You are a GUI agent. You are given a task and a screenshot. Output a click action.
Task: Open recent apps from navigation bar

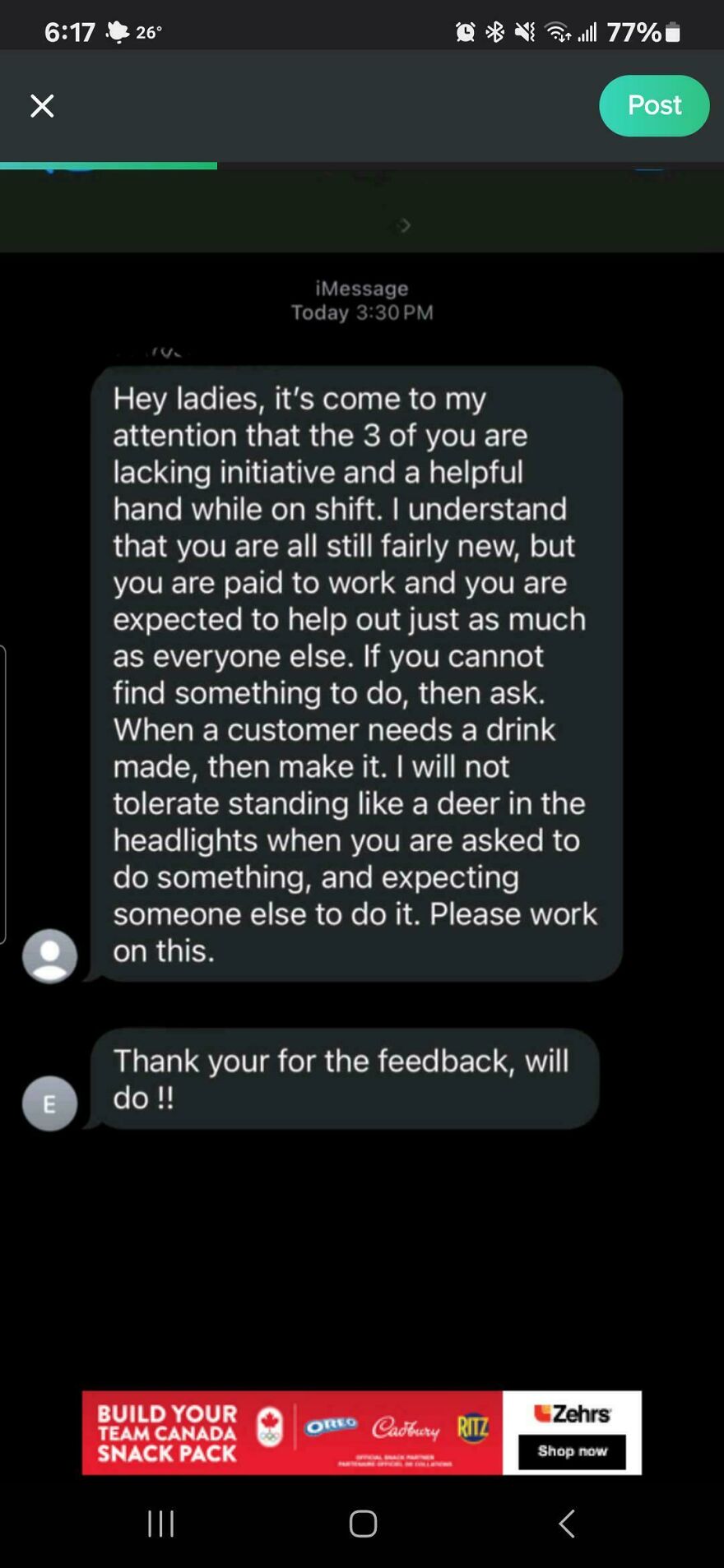coord(160,1524)
